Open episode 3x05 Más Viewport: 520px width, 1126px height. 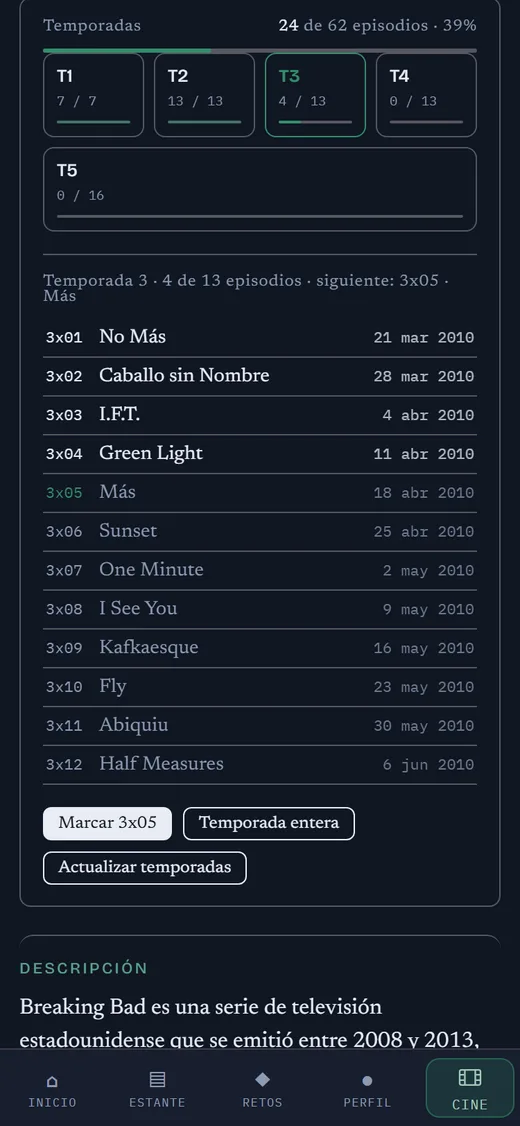click(x=260, y=493)
